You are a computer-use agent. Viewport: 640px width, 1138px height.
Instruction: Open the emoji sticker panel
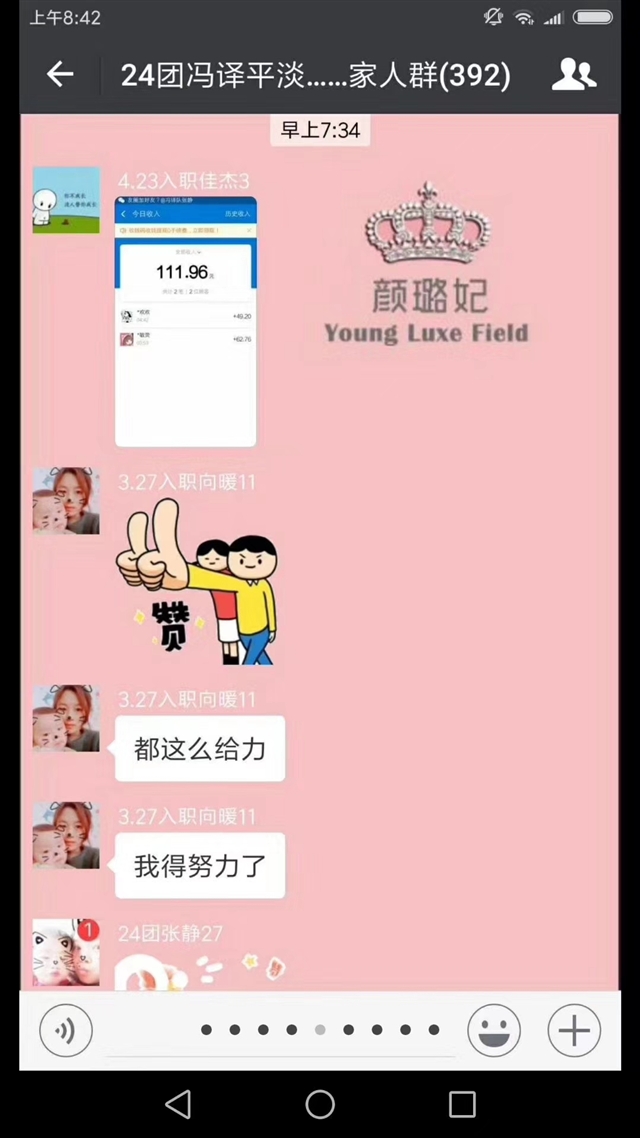pos(494,1030)
